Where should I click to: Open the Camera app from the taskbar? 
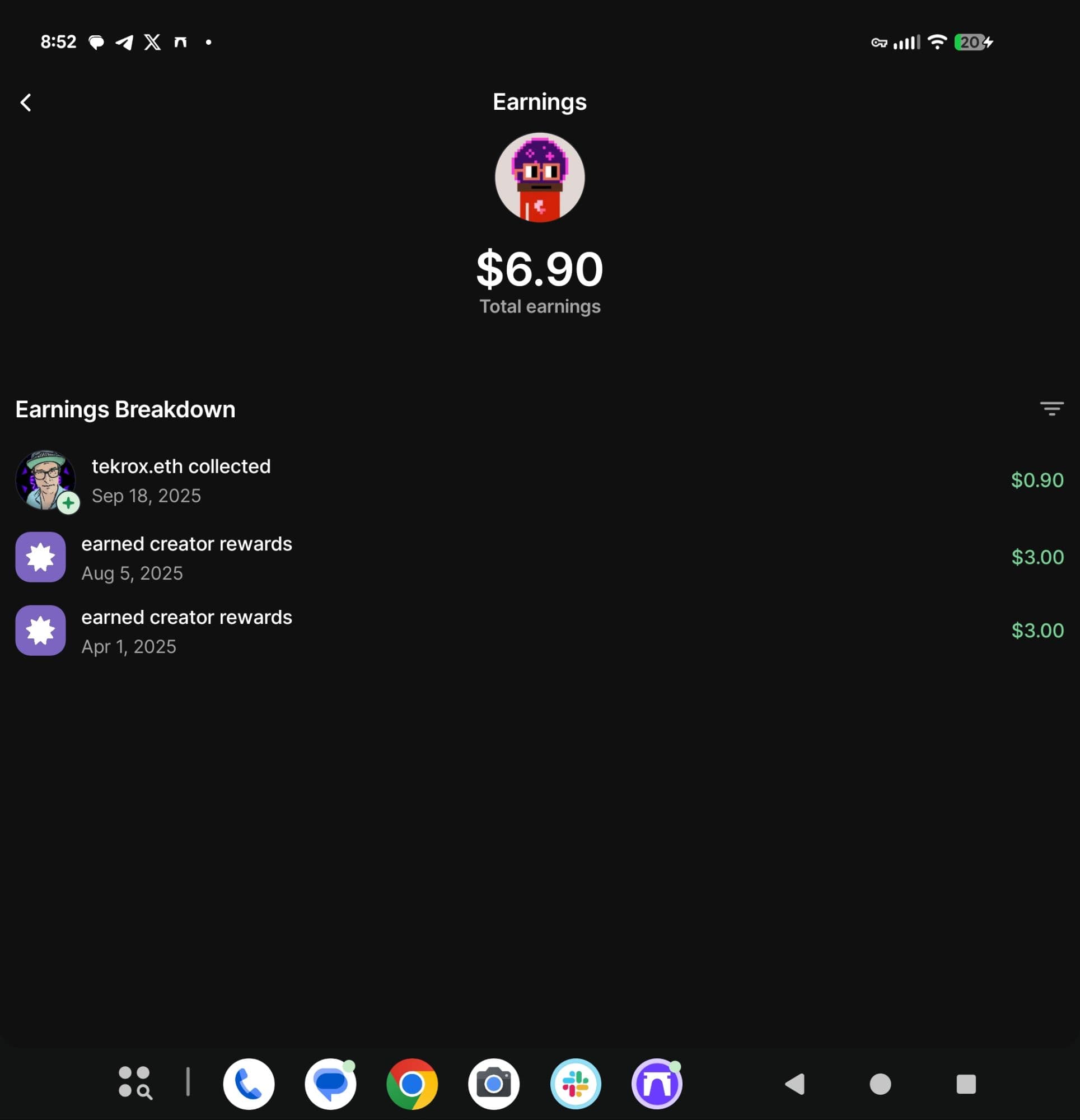click(494, 1084)
